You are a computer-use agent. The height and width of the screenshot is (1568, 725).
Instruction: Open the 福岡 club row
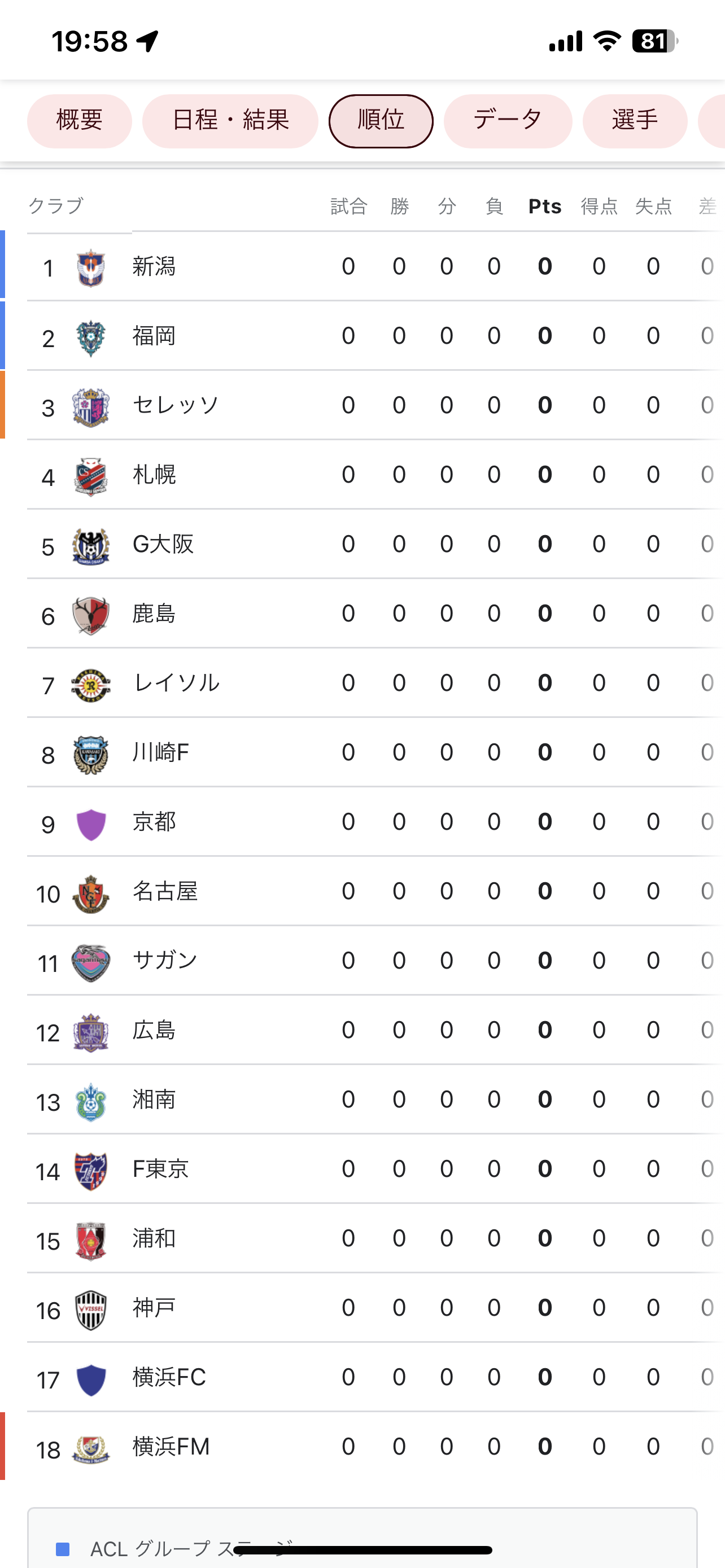[375, 336]
